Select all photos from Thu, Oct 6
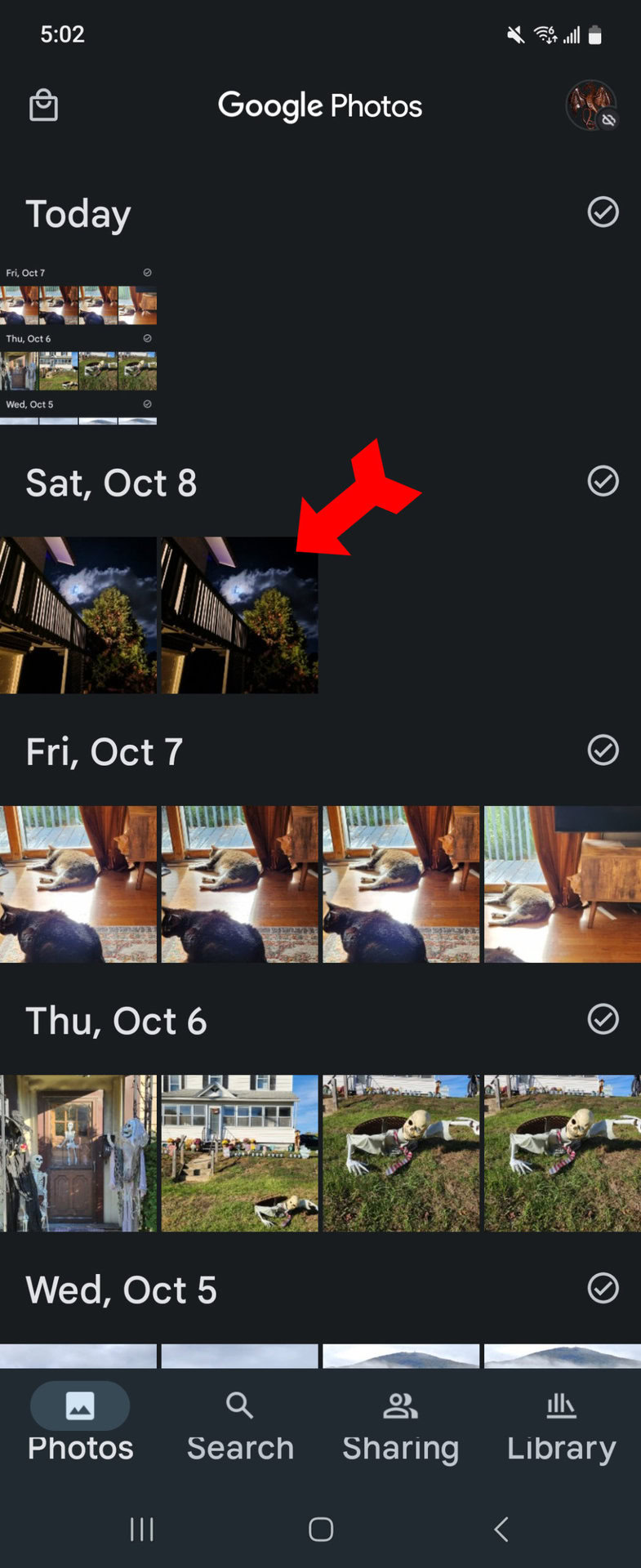 (x=603, y=1018)
